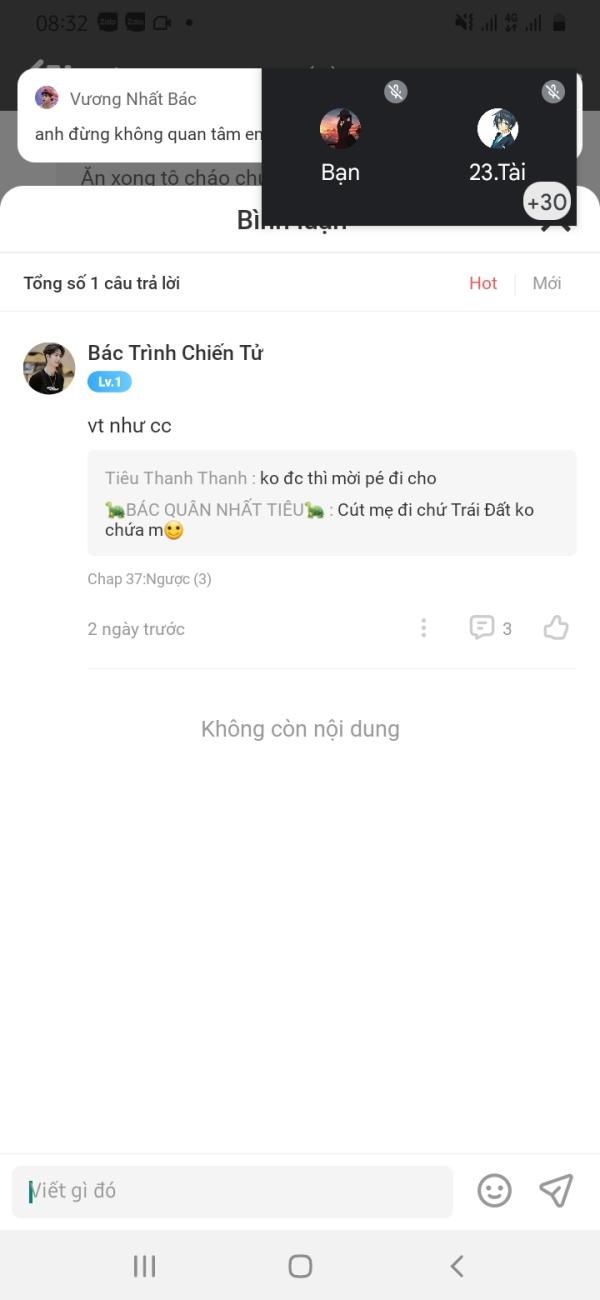This screenshot has width=600, height=1300.
Task: Open the quoted reply thread box
Action: [x=332, y=503]
